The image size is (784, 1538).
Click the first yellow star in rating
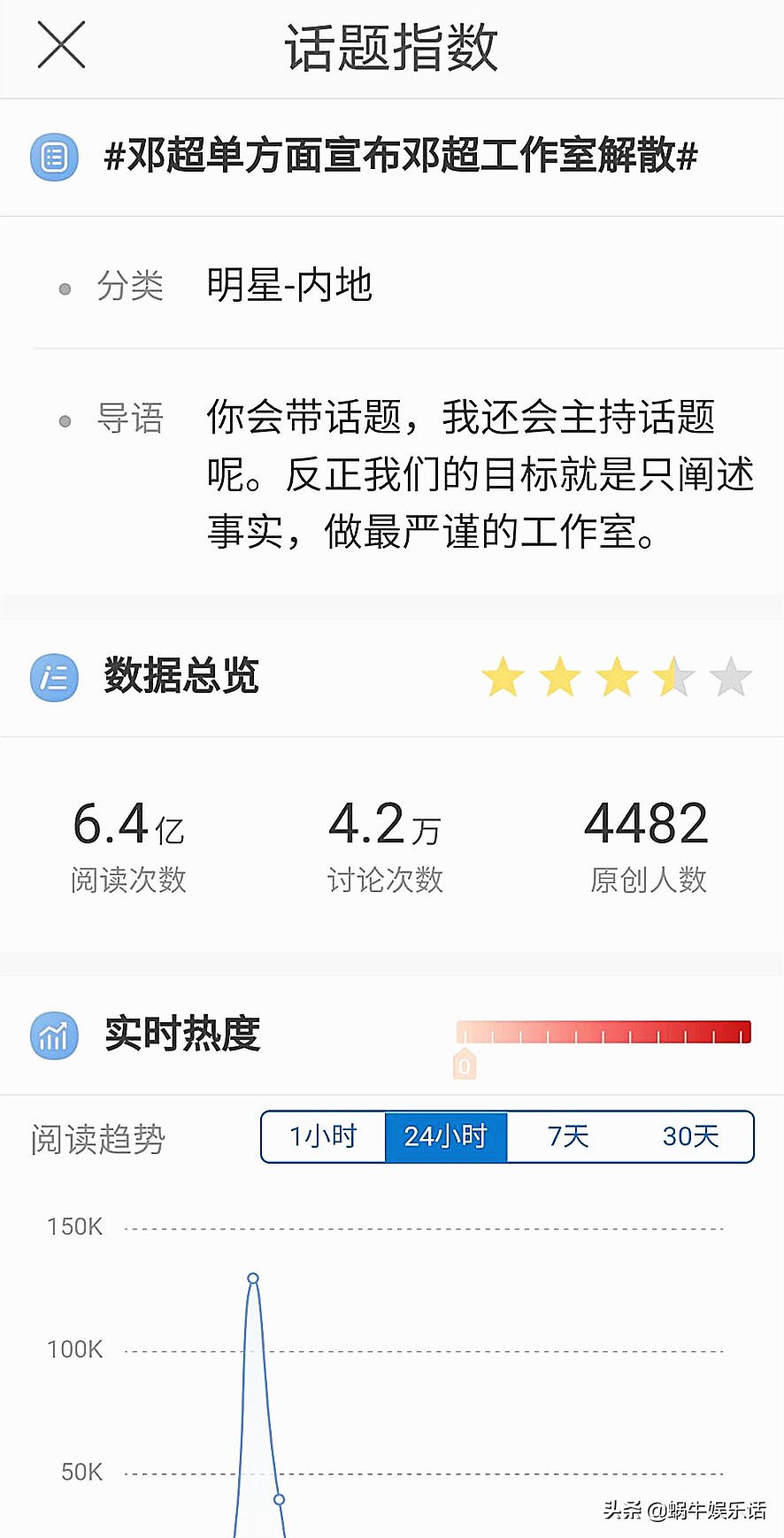click(503, 676)
